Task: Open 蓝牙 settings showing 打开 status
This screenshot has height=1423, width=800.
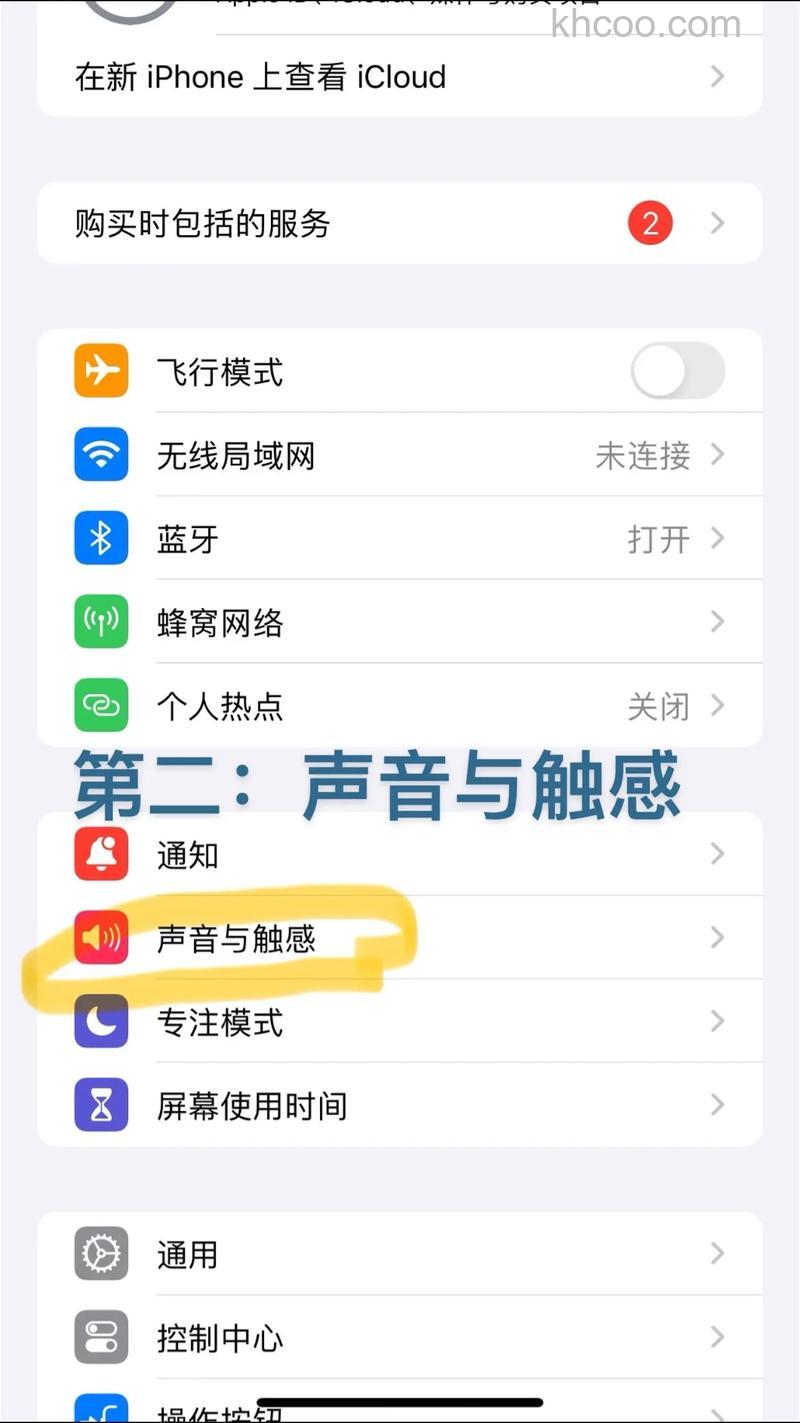Action: coord(400,538)
